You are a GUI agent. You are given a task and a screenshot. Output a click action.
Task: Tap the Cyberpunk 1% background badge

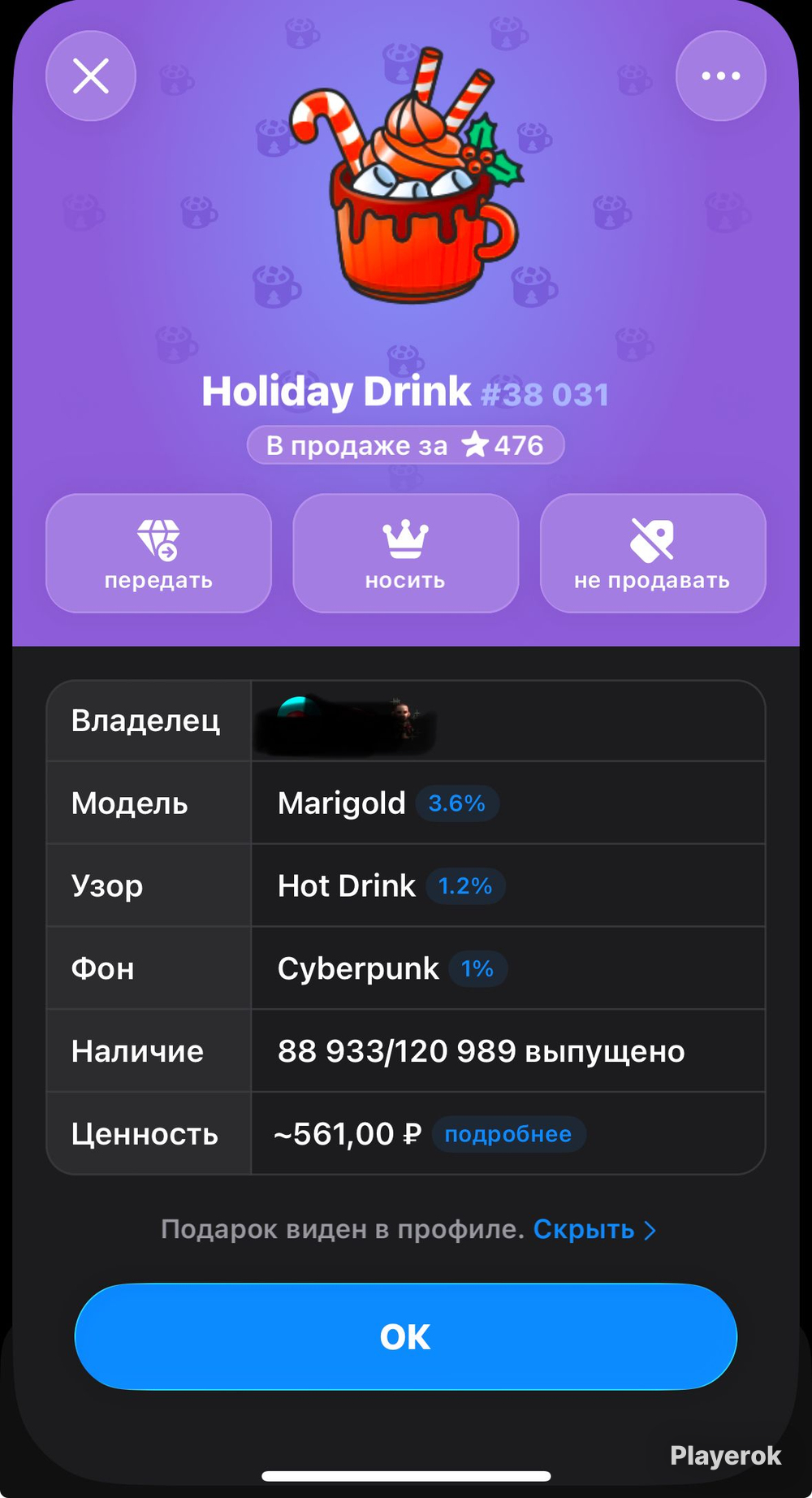477,969
